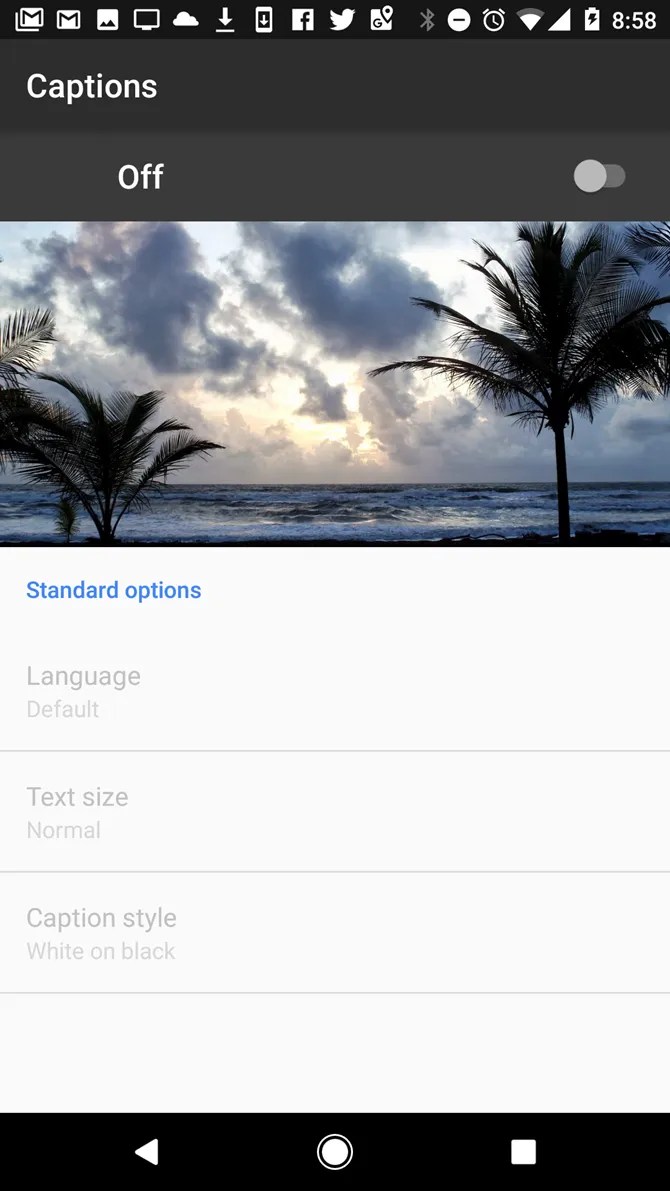
Task: Open the Caption style setting
Action: click(x=334, y=933)
